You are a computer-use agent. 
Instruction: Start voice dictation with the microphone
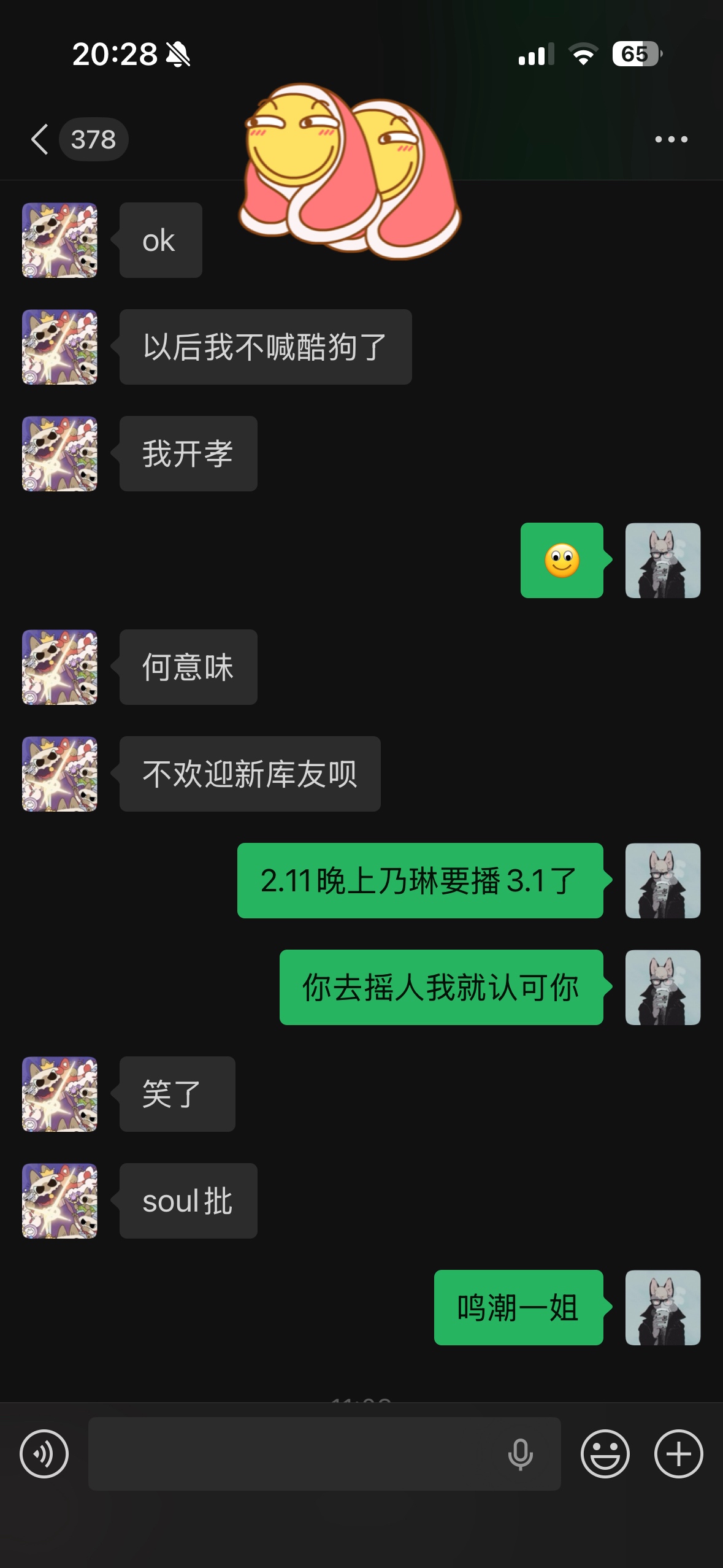(x=521, y=1453)
